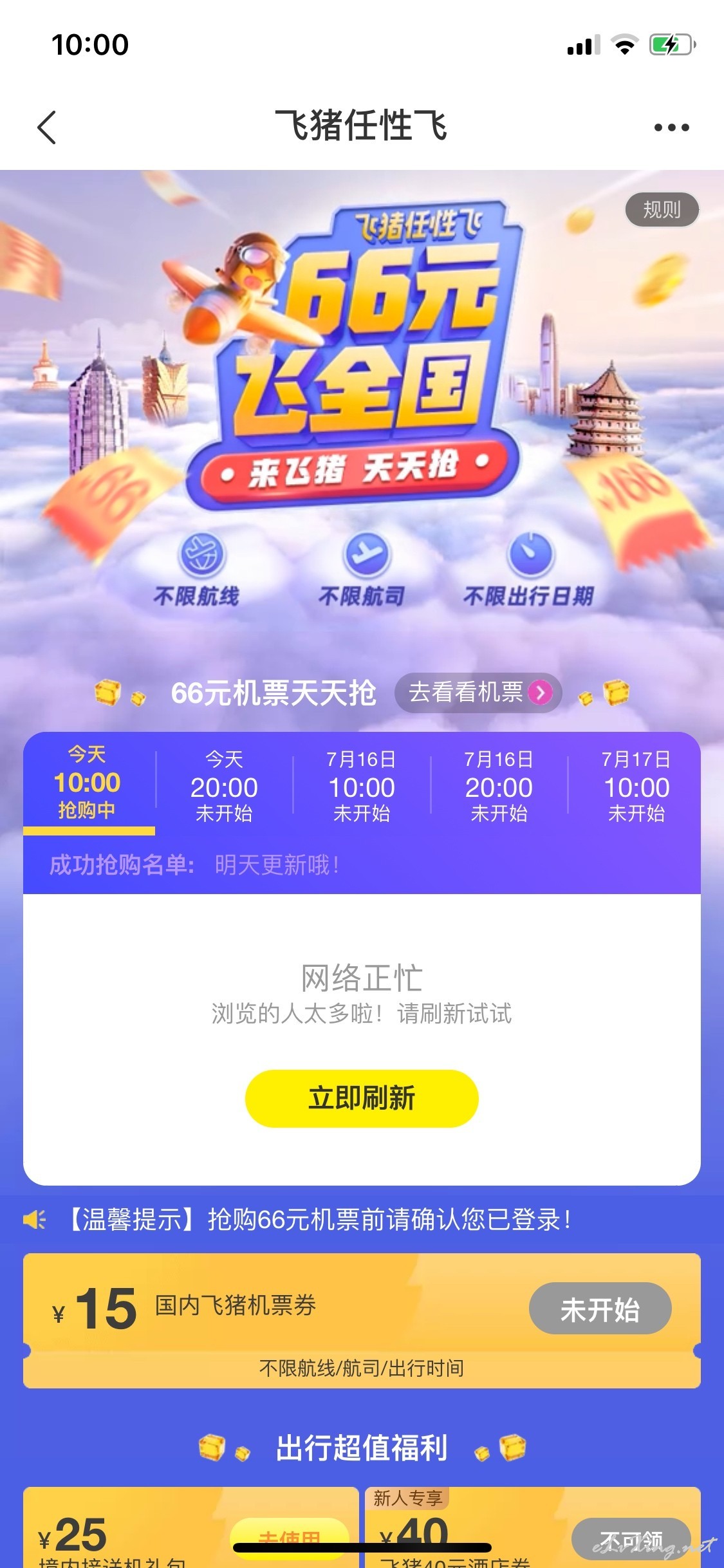Go back using the top-left arrow
The image size is (724, 1568).
click(x=47, y=127)
